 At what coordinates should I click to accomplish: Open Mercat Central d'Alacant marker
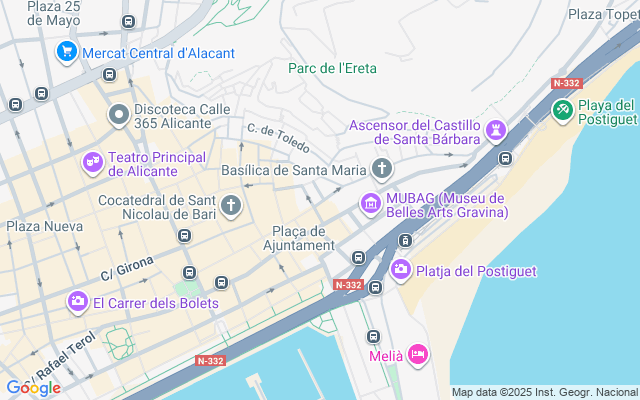click(x=67, y=51)
